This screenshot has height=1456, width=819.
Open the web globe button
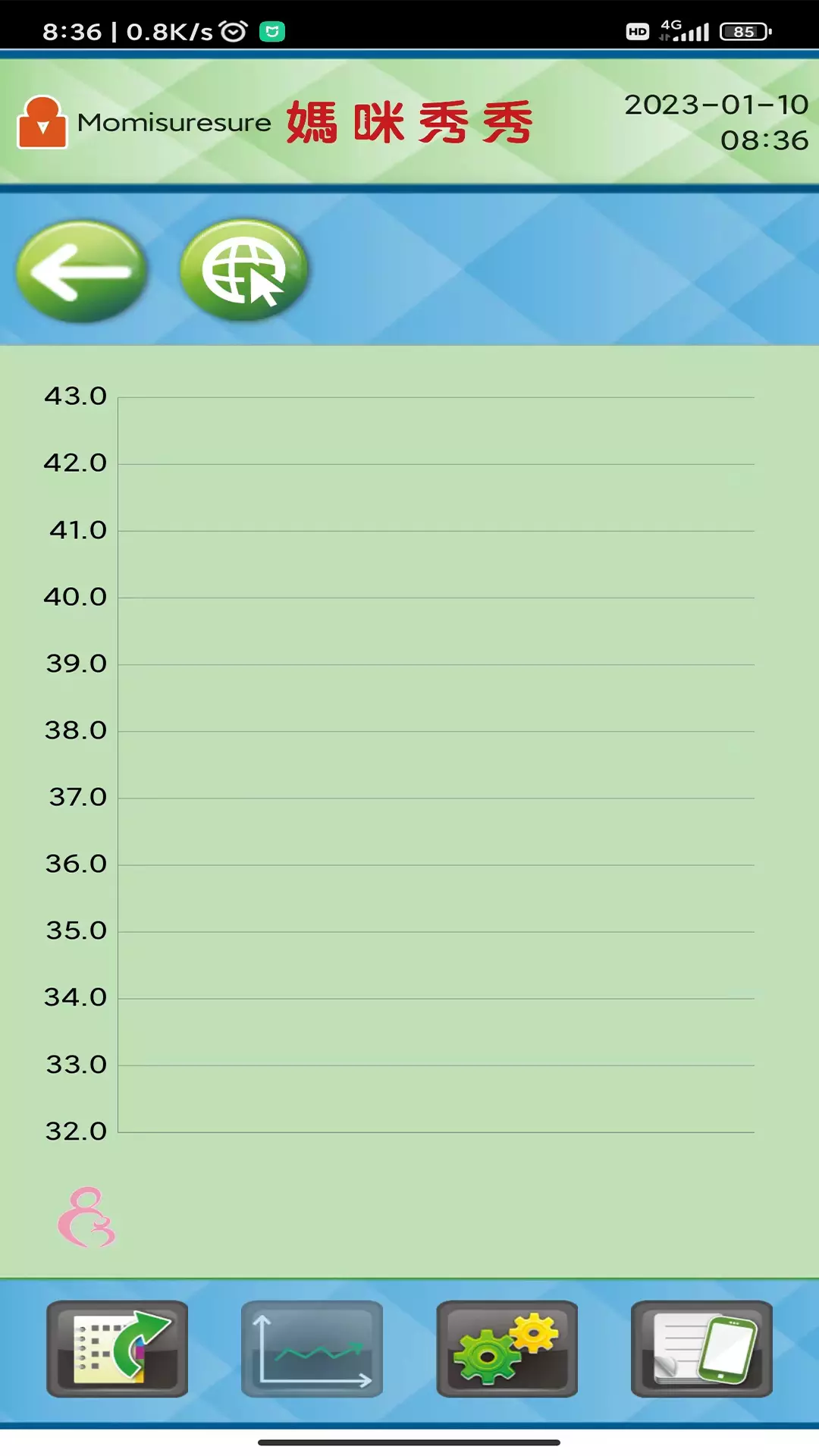(x=244, y=270)
